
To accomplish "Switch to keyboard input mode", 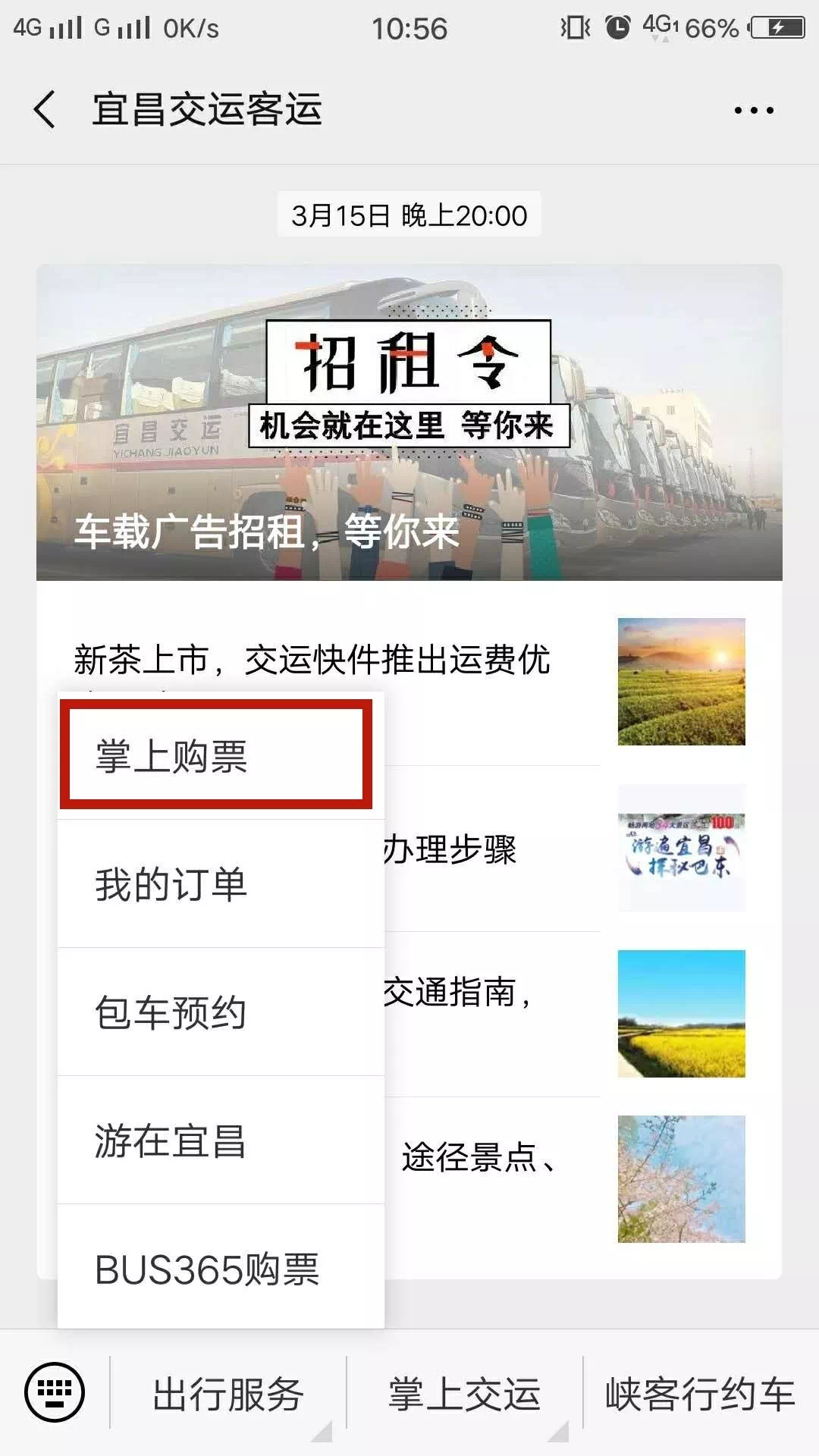I will 55,1392.
